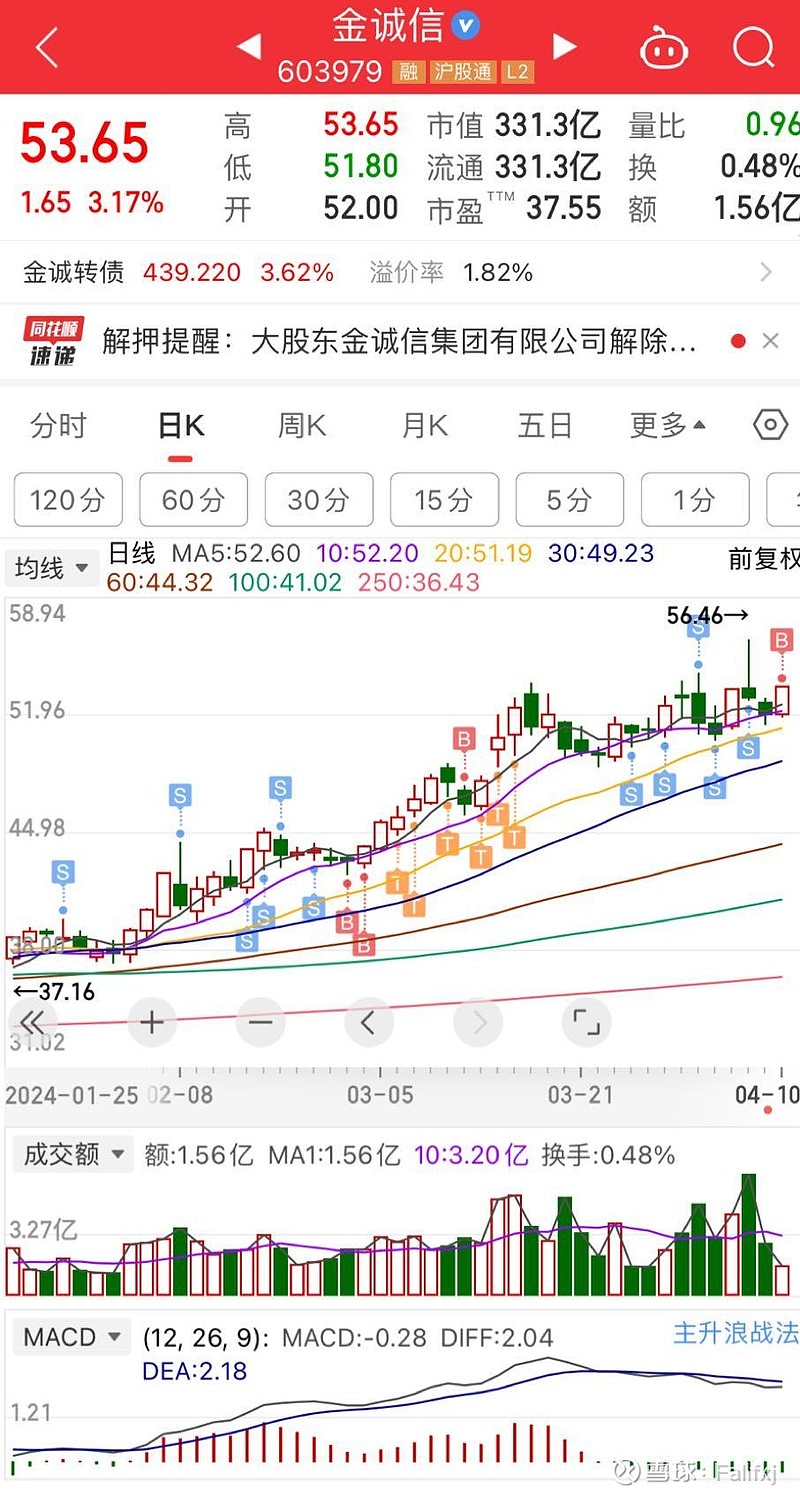Open the robot assistant icon in header
This screenshot has height=1497, width=800.
tap(664, 48)
